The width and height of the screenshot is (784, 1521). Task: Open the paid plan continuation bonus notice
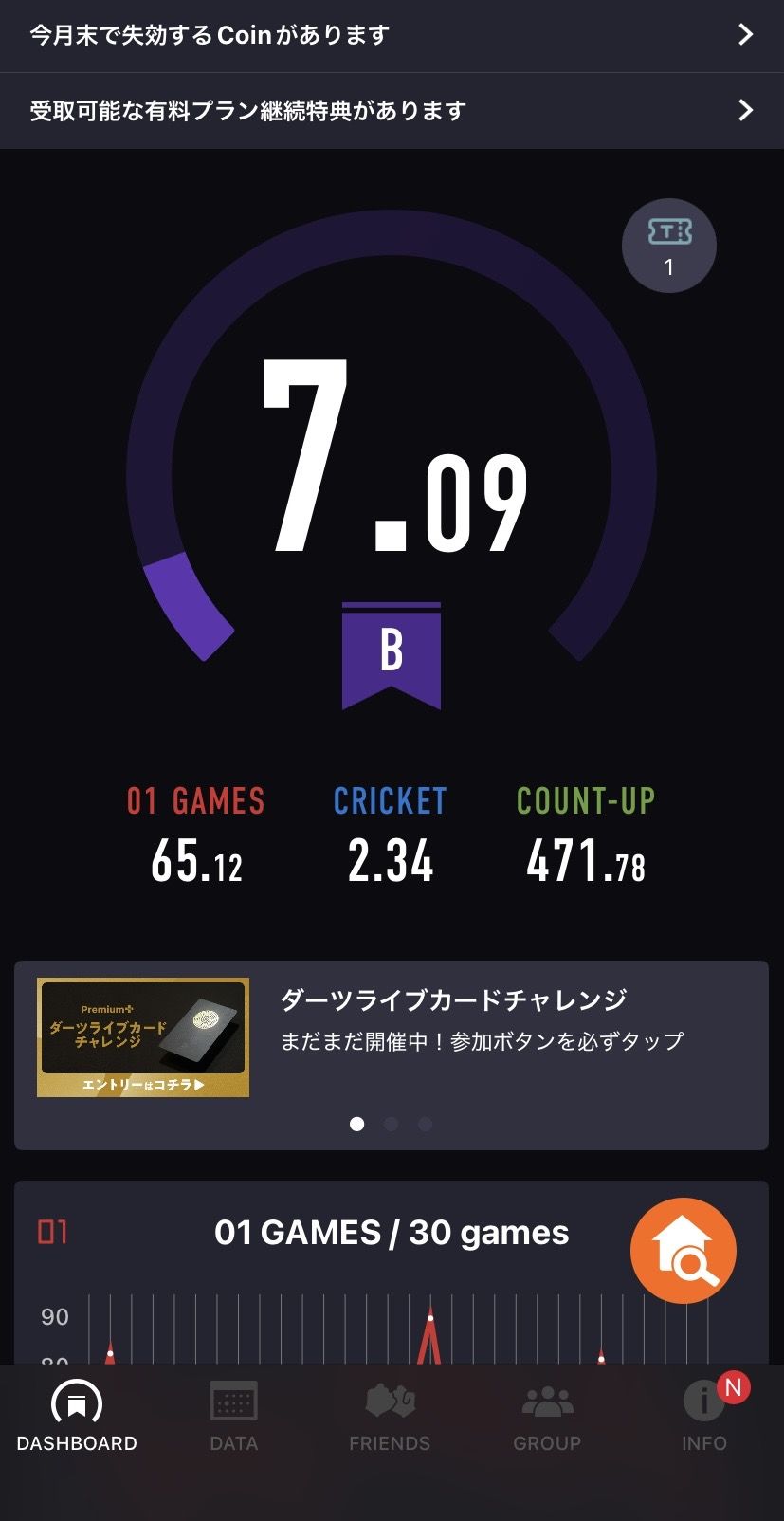pos(392,111)
